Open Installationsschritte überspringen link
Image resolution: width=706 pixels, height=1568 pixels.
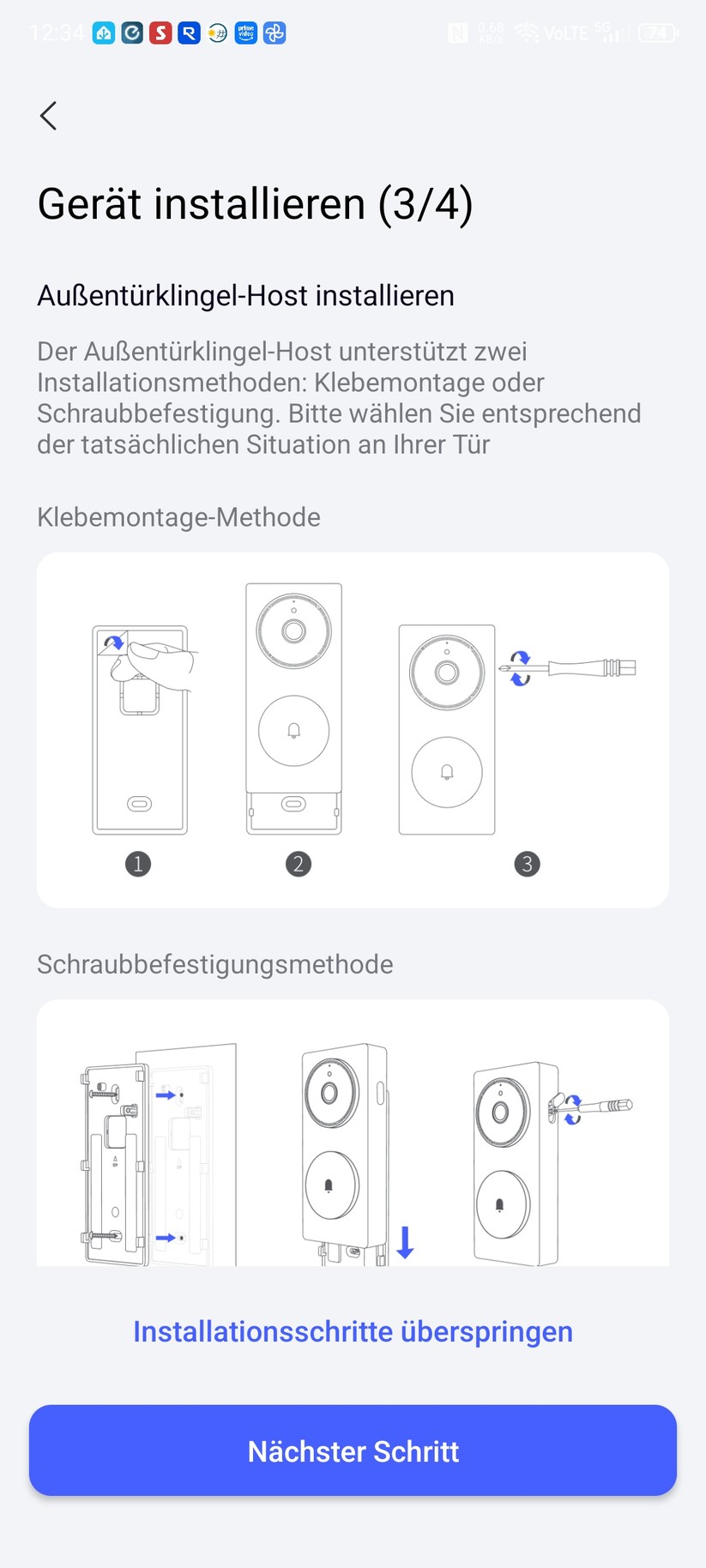point(353,1330)
